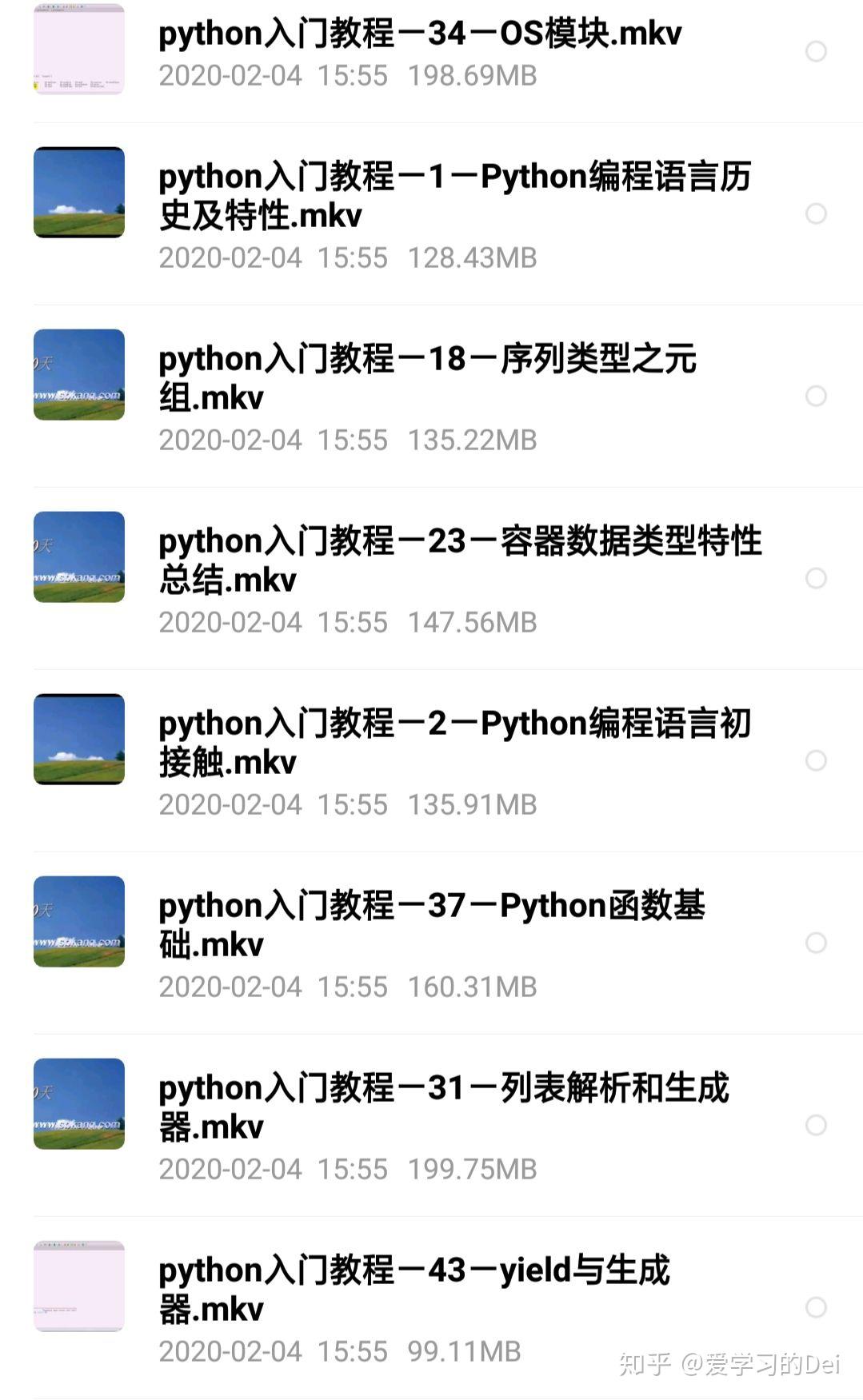Select the checkbox for Python编程语言历史及特性

pyautogui.click(x=816, y=214)
